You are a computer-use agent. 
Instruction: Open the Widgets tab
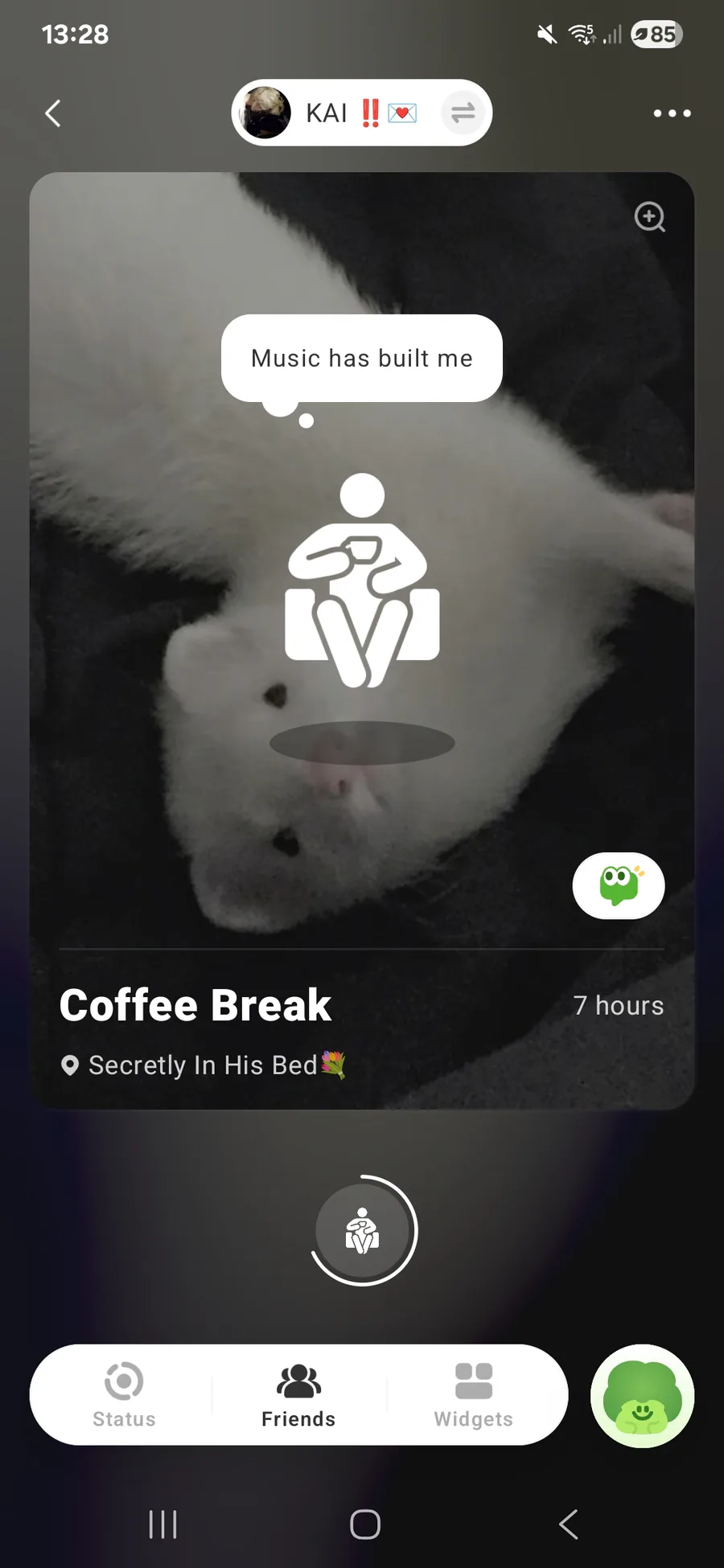[473, 1395]
